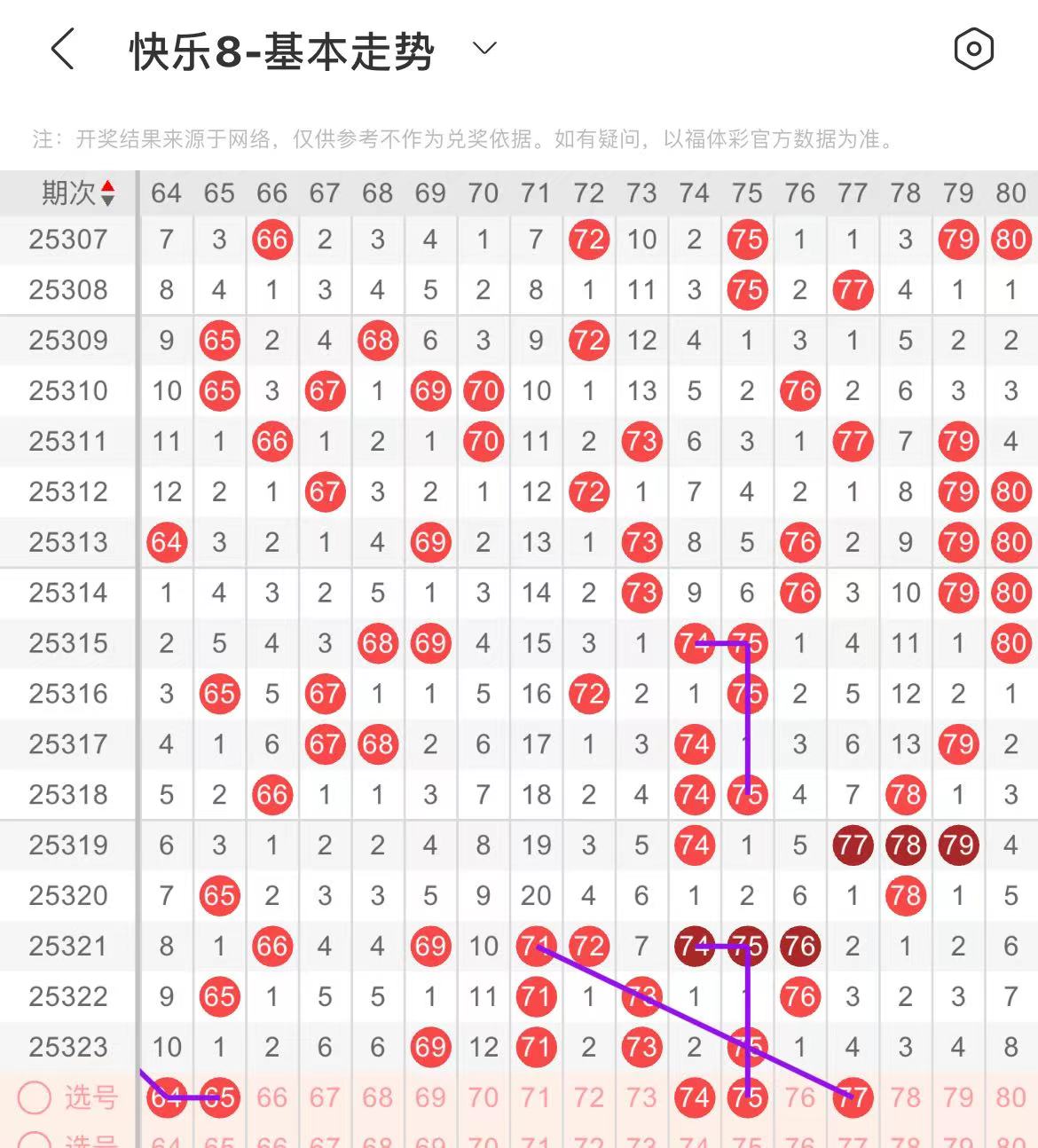1038x1148 pixels.
Task: Expand the 快乐8-基本走势 title dropdown
Action: (x=484, y=49)
